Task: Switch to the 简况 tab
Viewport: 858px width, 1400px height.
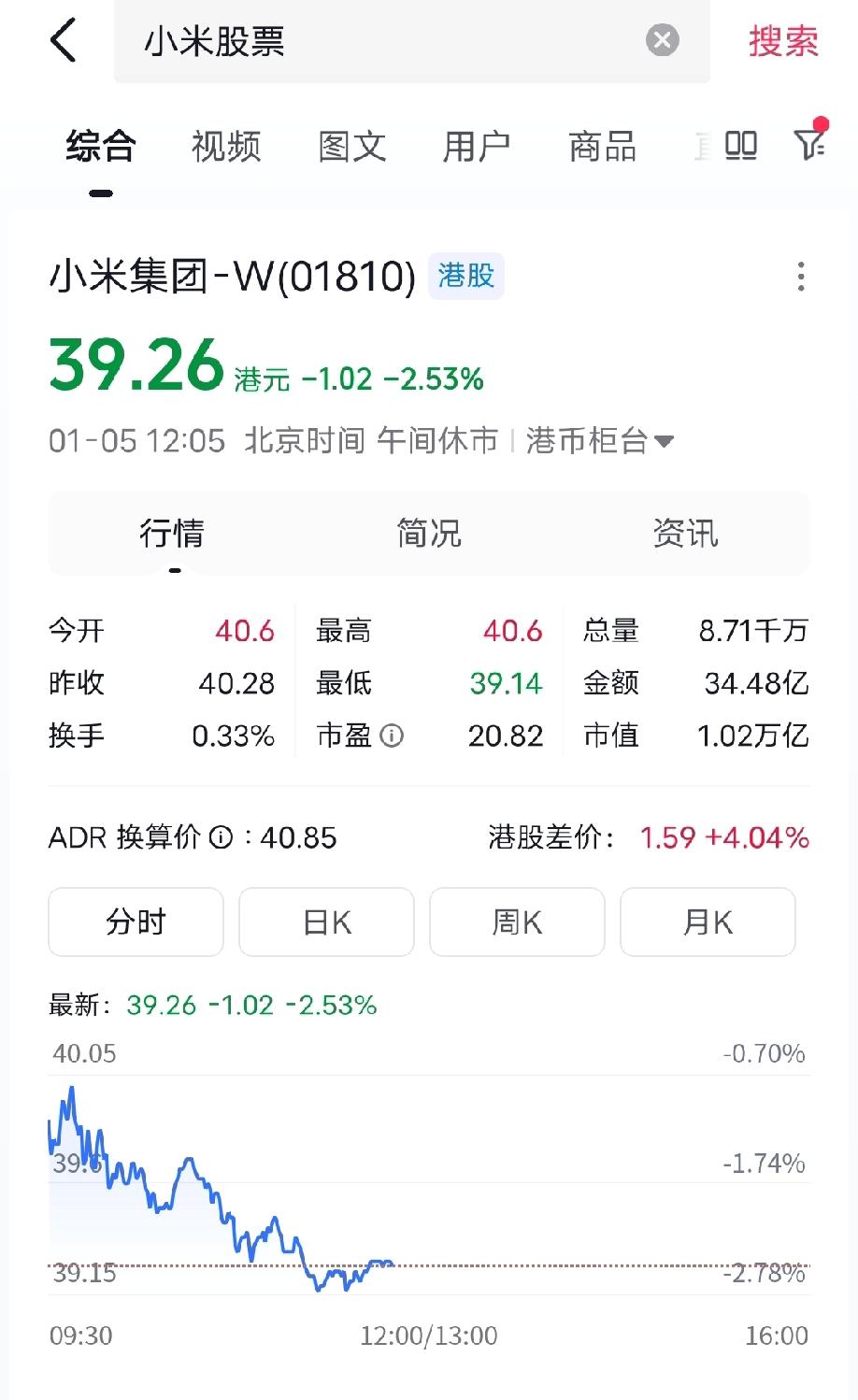Action: 429,533
